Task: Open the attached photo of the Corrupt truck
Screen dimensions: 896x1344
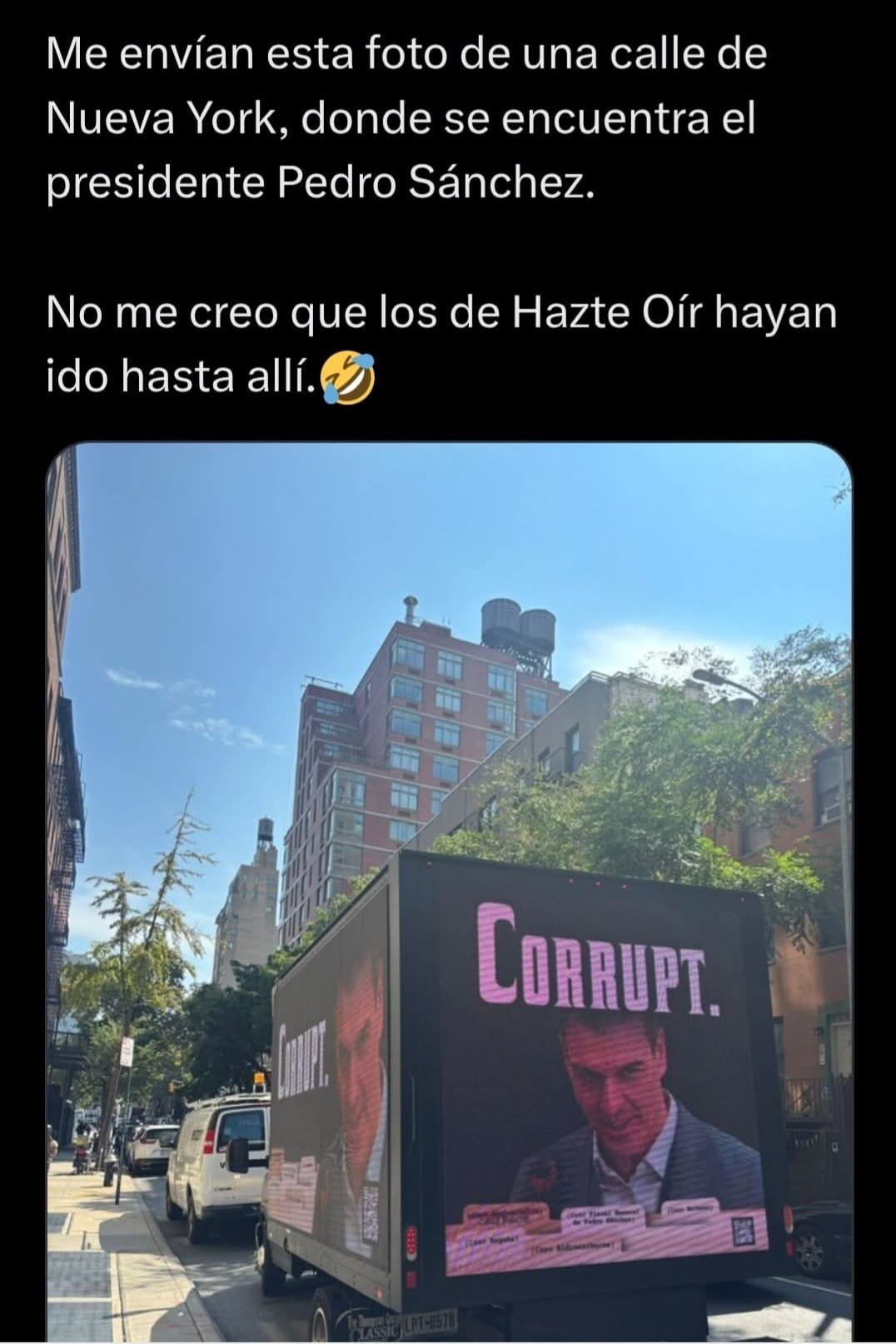Action: (x=448, y=891)
